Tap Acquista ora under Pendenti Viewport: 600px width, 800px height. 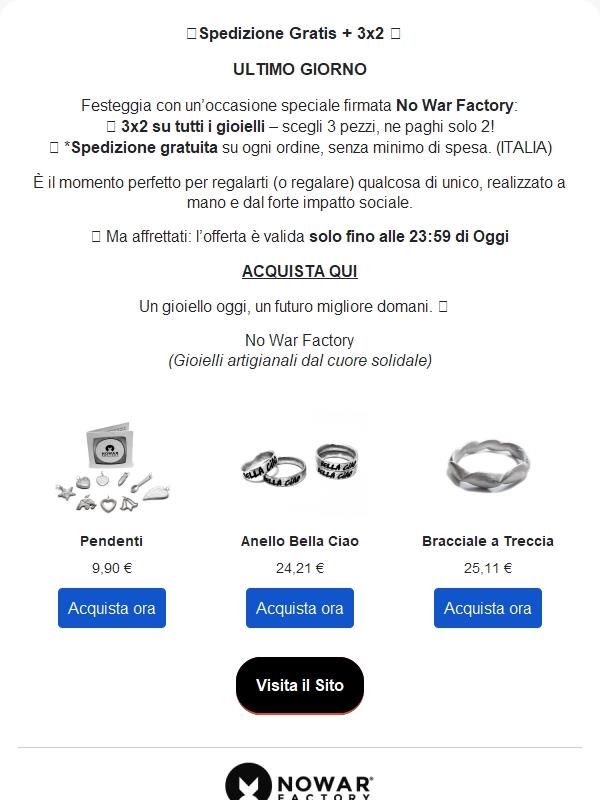[112, 608]
